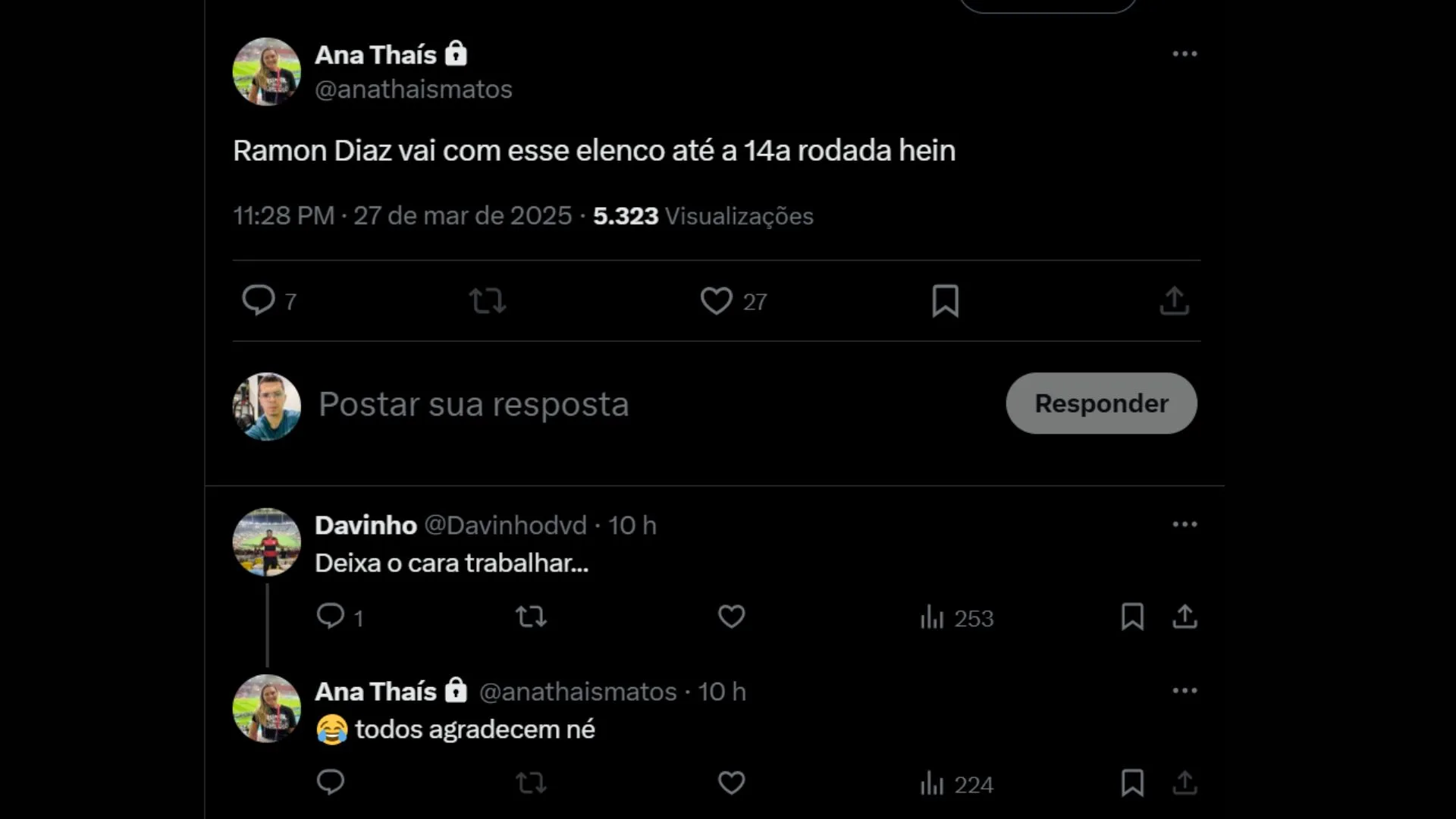View stats of Davinho's reply
1456x819 pixels.
click(x=956, y=618)
